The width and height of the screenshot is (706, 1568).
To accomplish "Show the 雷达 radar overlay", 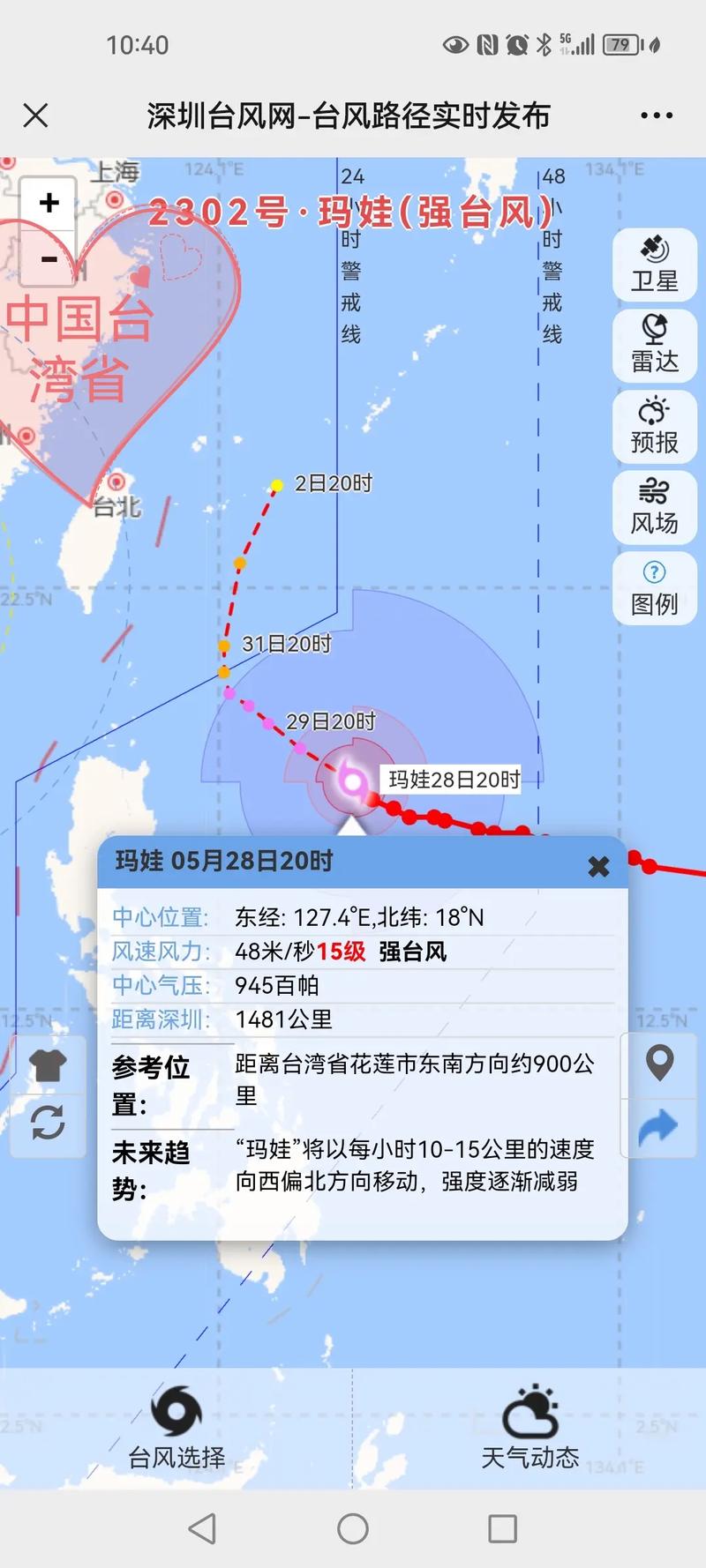I will point(655,345).
